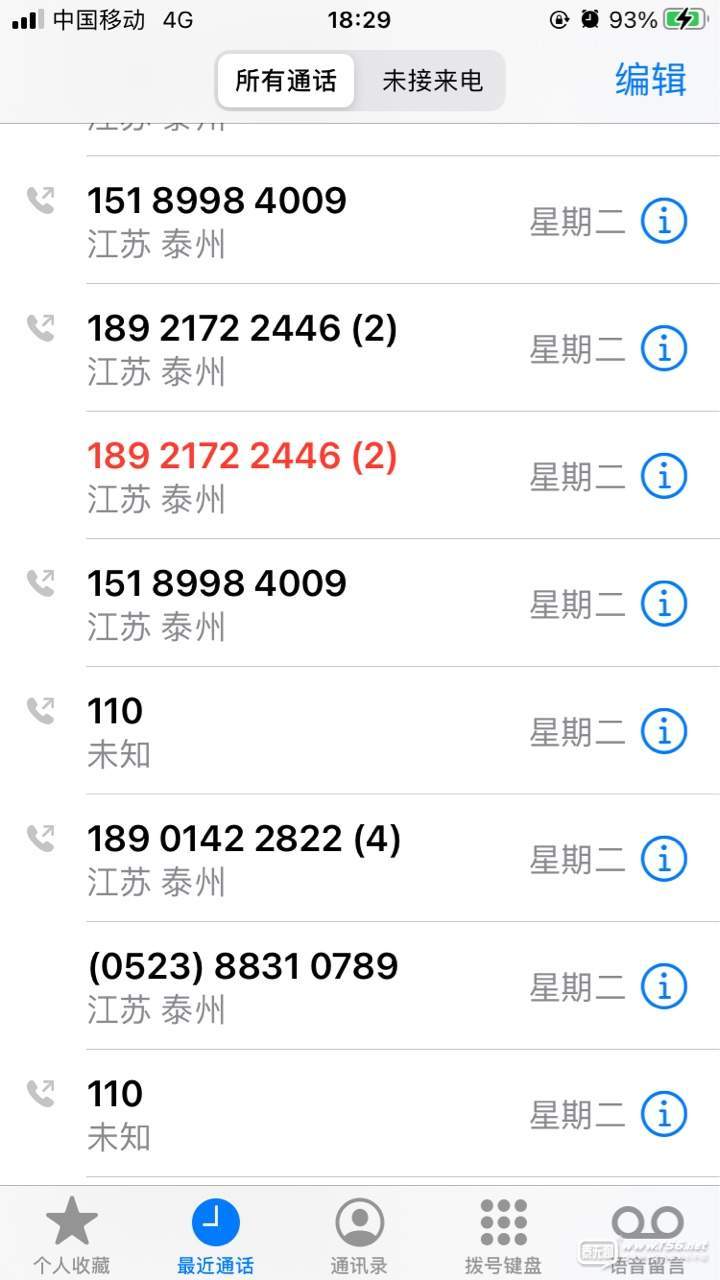Go to the 语音留言 voicemail tab
Screen dimensions: 720x1280
[x=648, y=1236]
